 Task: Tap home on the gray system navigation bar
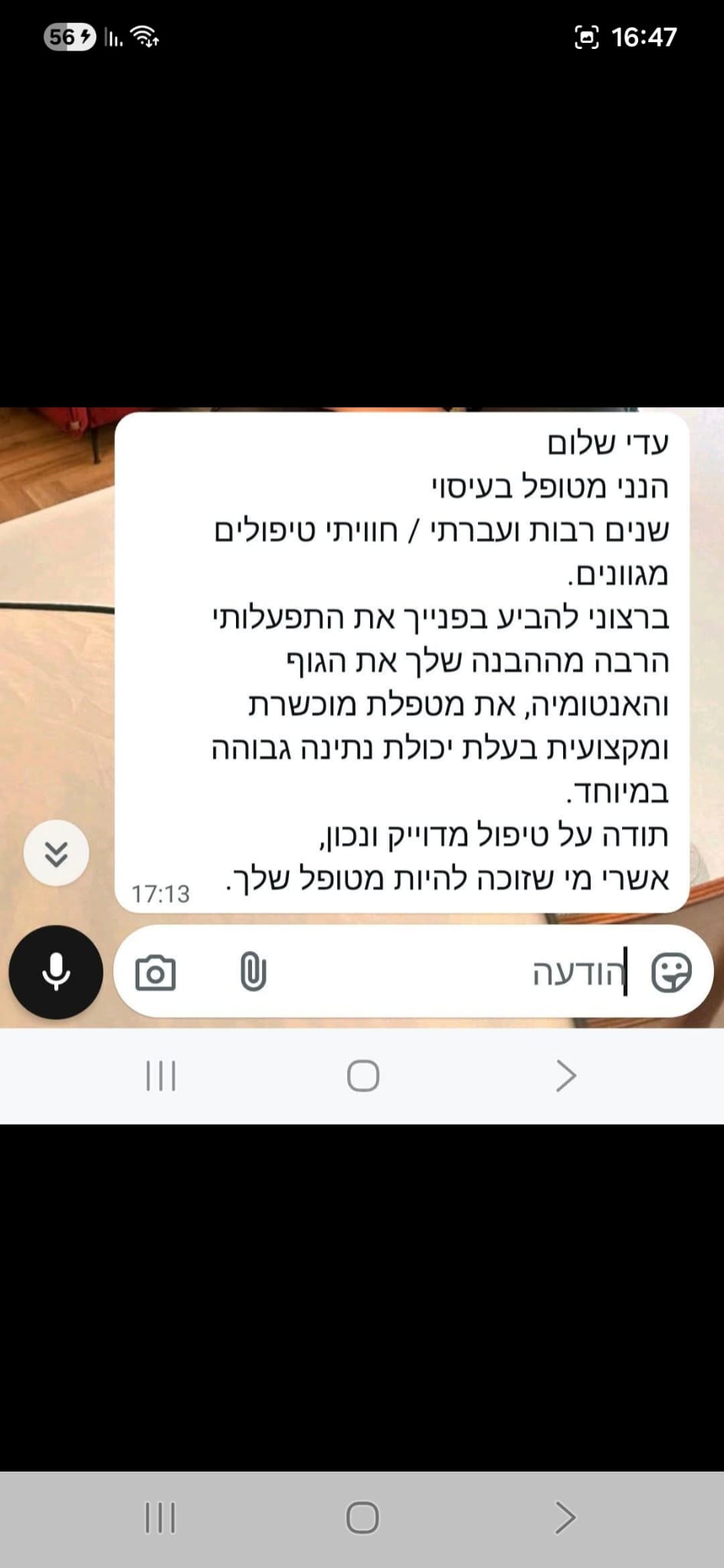coord(362,1517)
